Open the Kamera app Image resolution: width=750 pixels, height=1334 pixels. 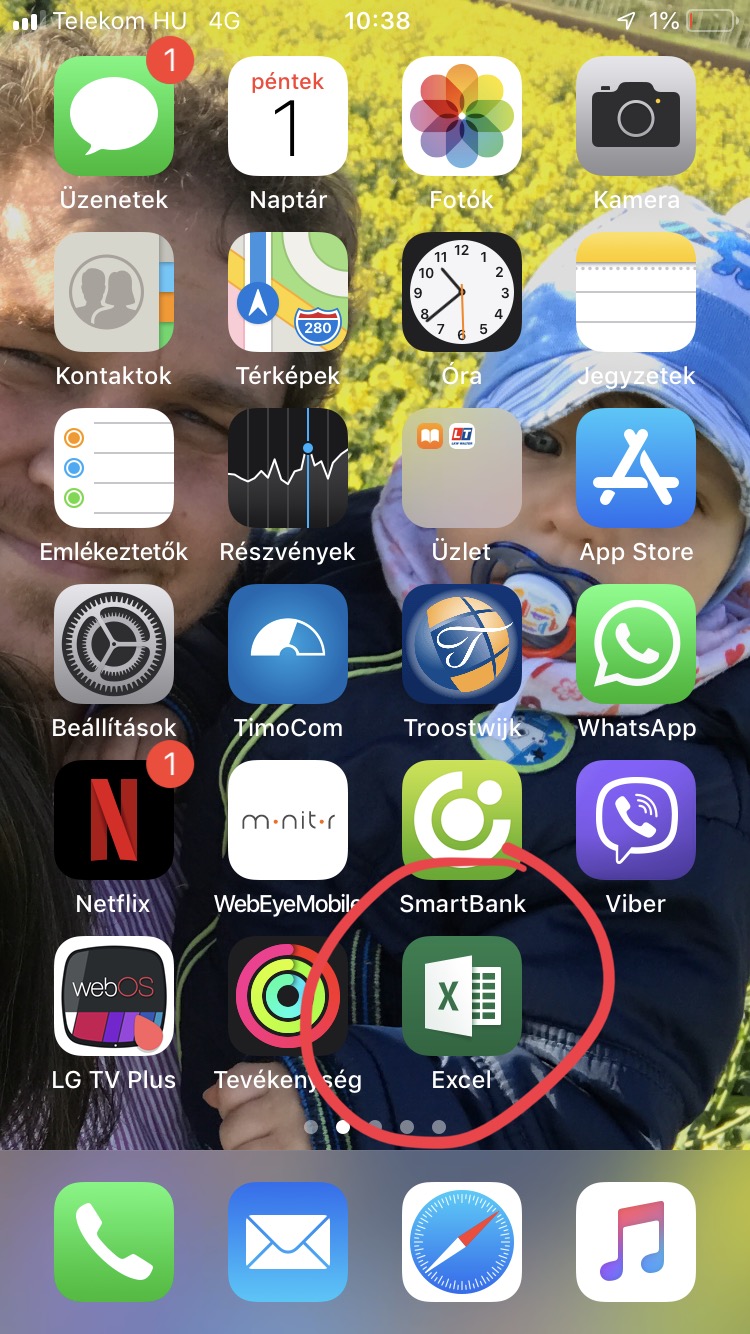636,116
